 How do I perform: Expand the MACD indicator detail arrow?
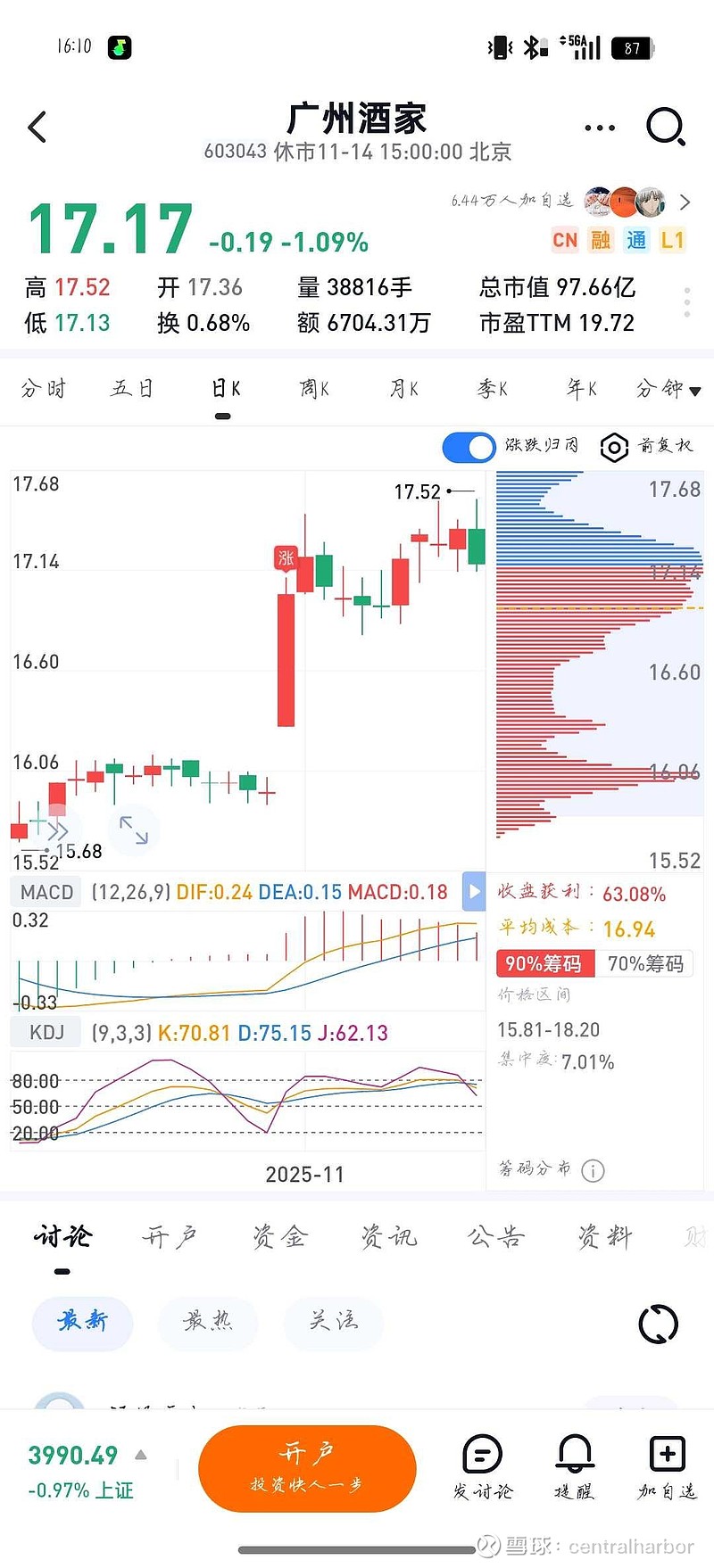(474, 890)
